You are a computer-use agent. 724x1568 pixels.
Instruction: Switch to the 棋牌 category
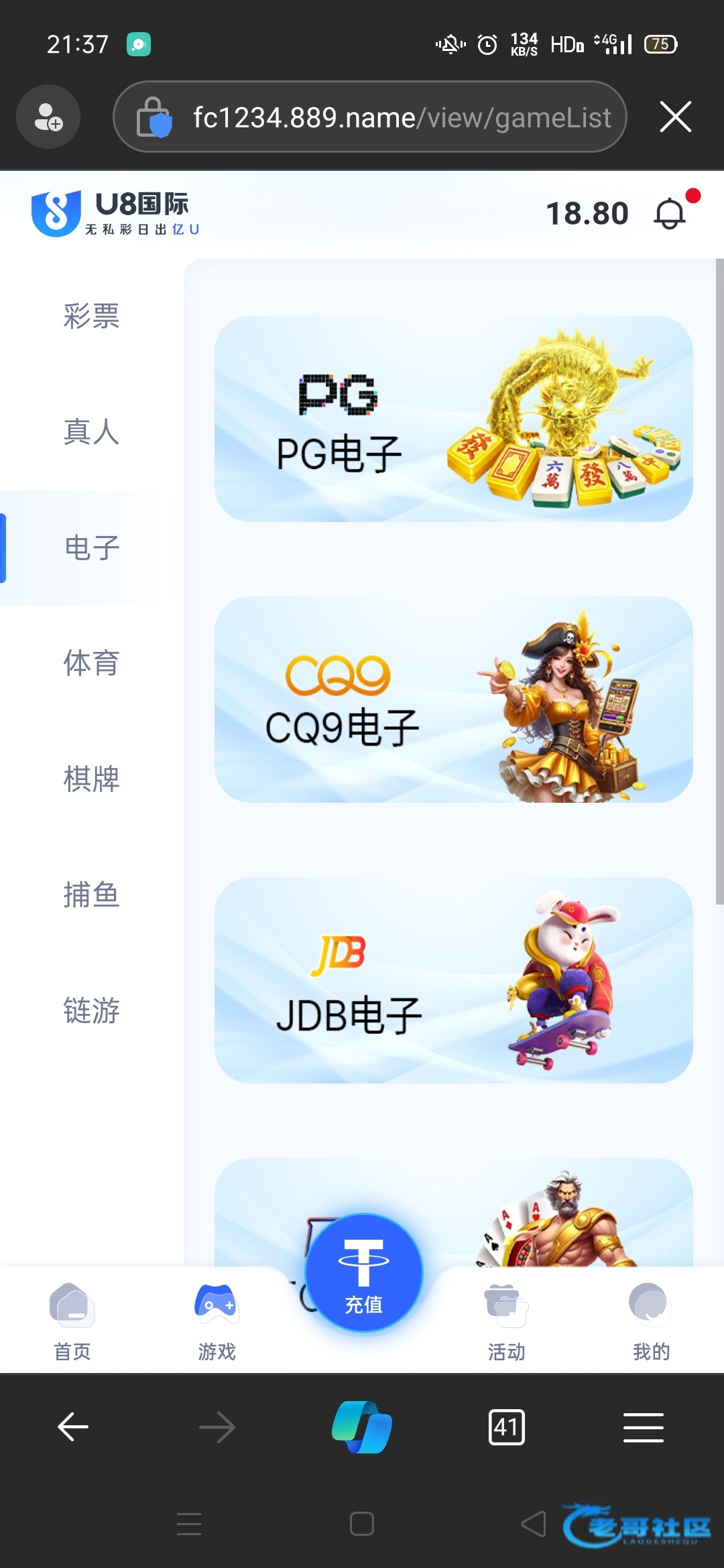coord(91,779)
